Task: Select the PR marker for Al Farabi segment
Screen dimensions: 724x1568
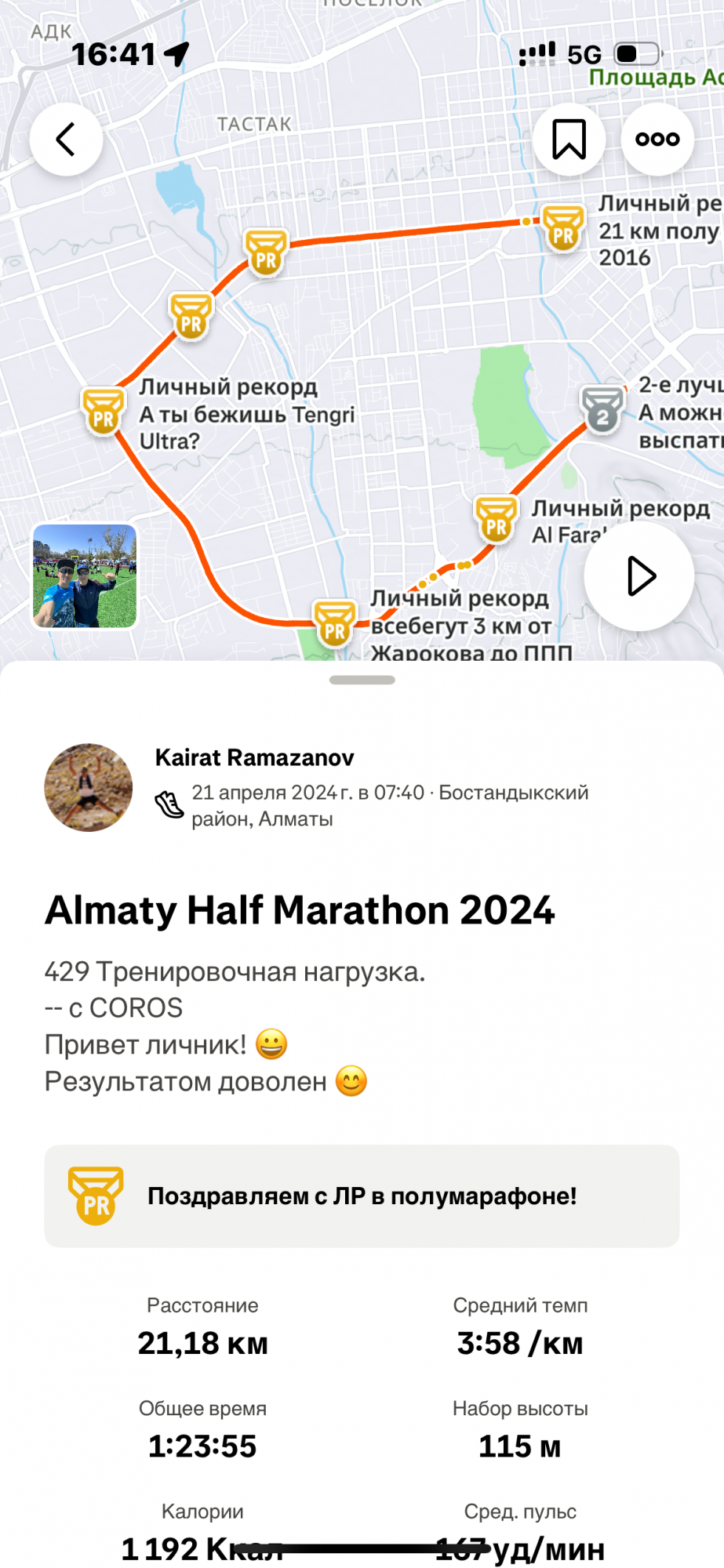Action: (x=496, y=520)
